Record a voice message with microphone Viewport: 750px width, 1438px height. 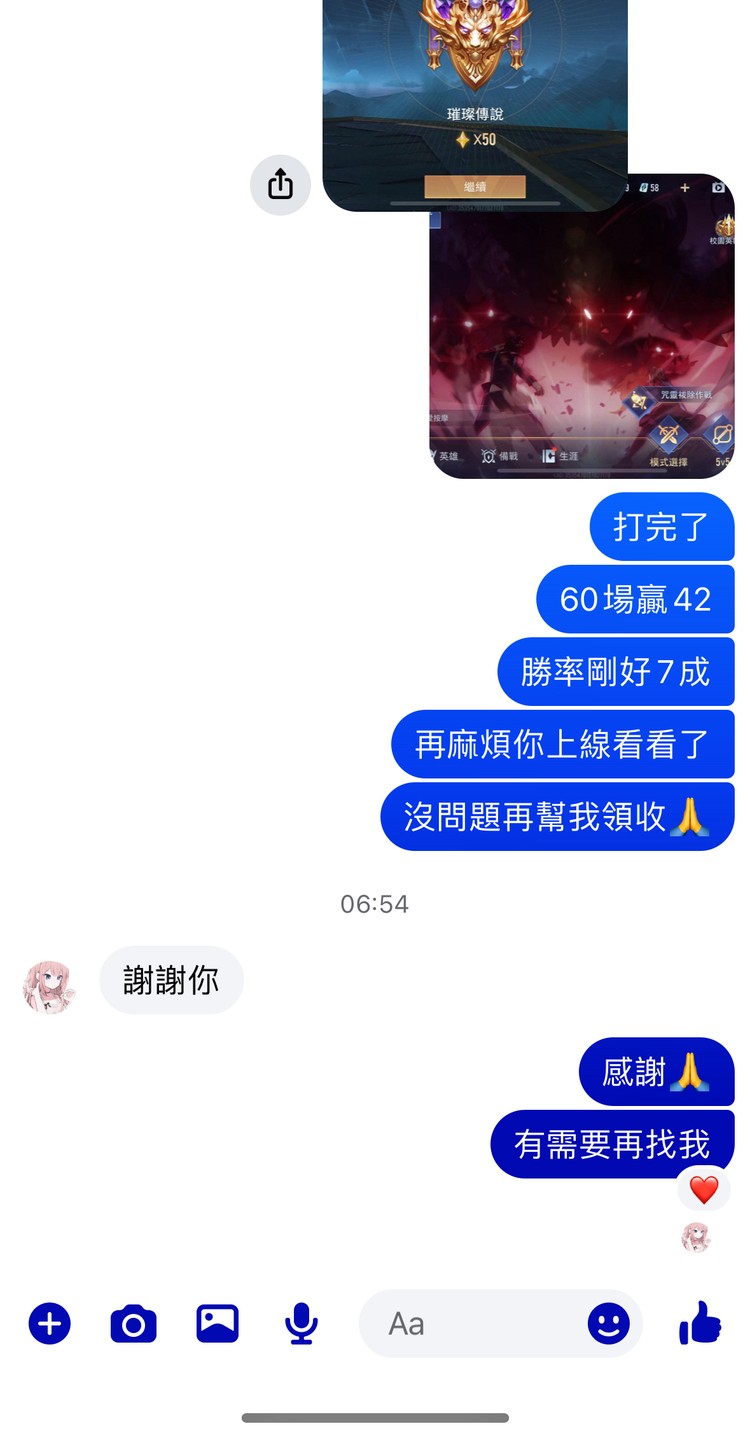[x=301, y=1324]
